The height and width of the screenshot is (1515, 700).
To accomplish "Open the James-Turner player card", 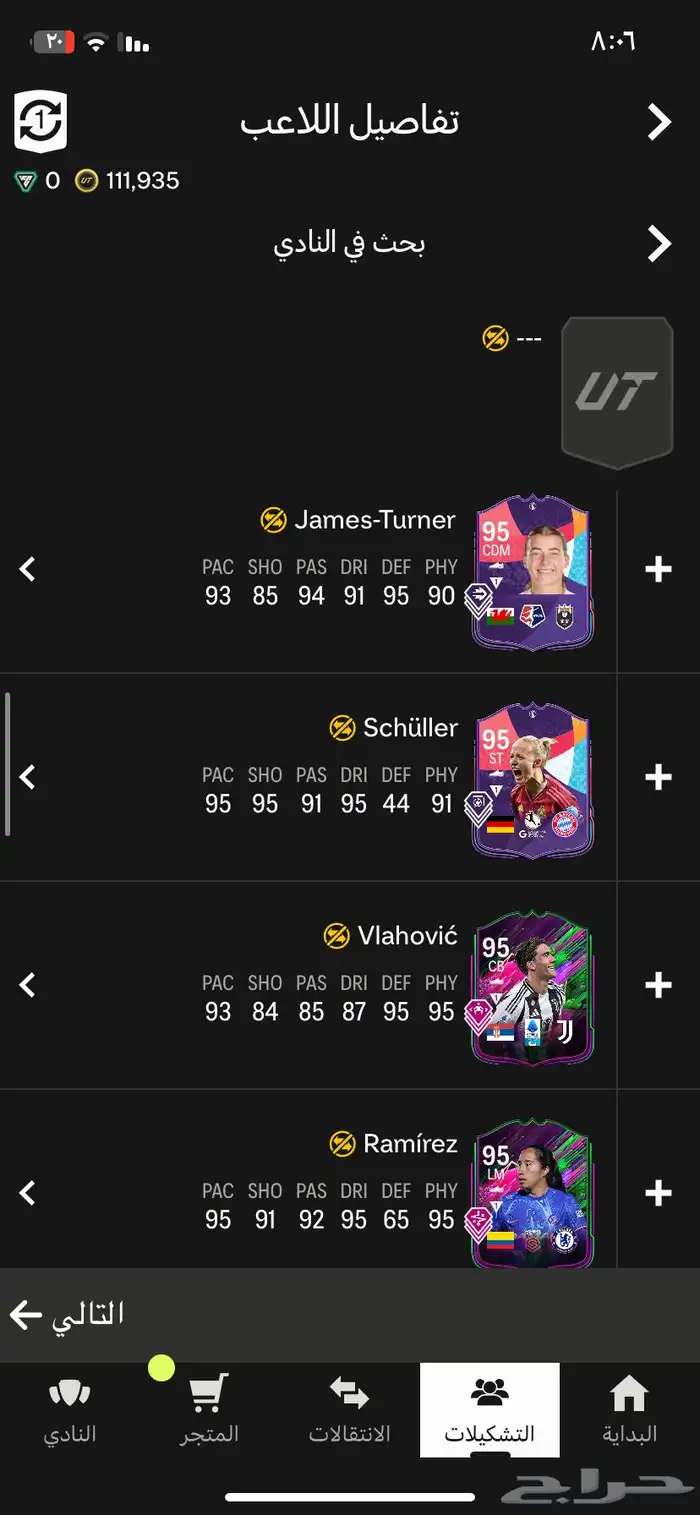I will pos(533,572).
